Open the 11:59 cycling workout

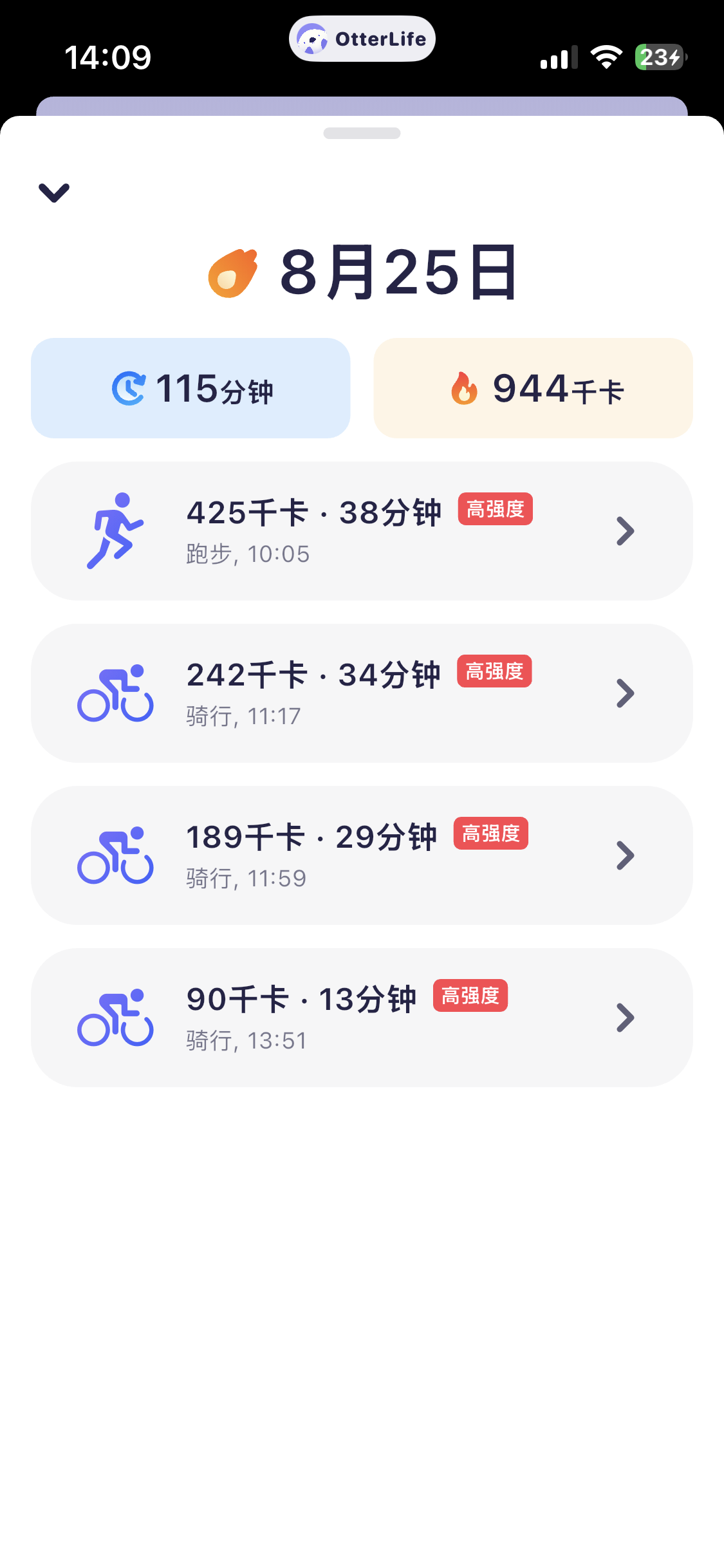(x=362, y=855)
